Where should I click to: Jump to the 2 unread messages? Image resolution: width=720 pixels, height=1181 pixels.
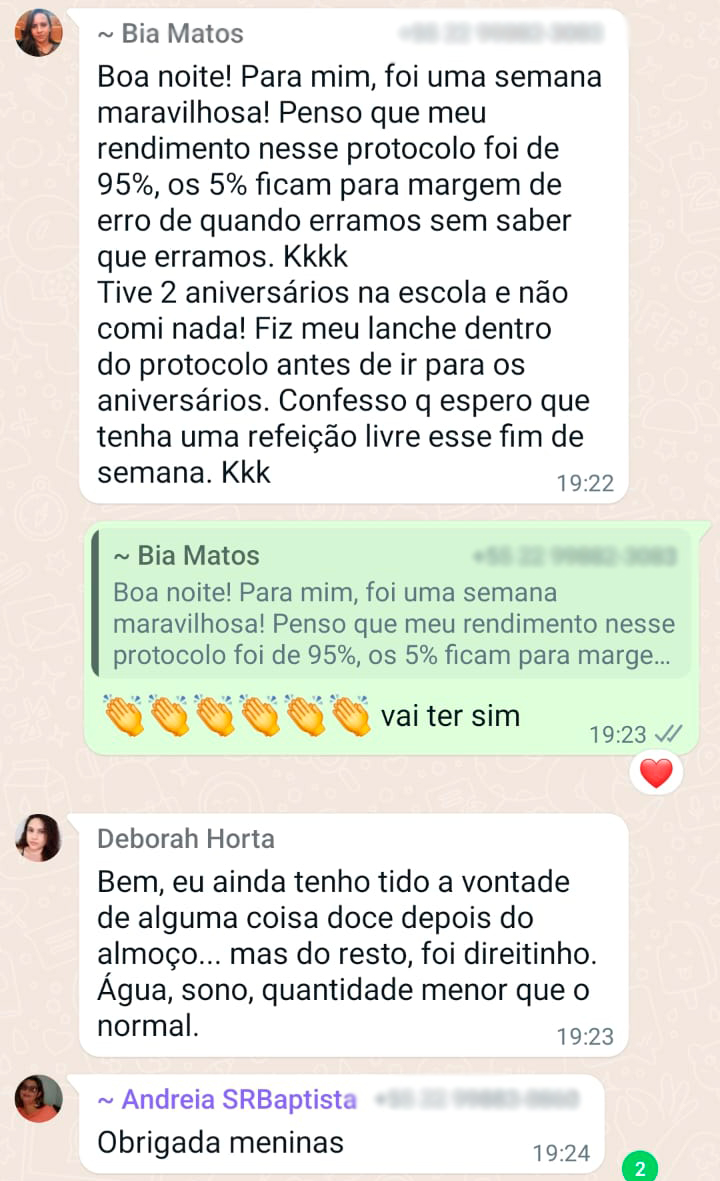(x=640, y=1167)
